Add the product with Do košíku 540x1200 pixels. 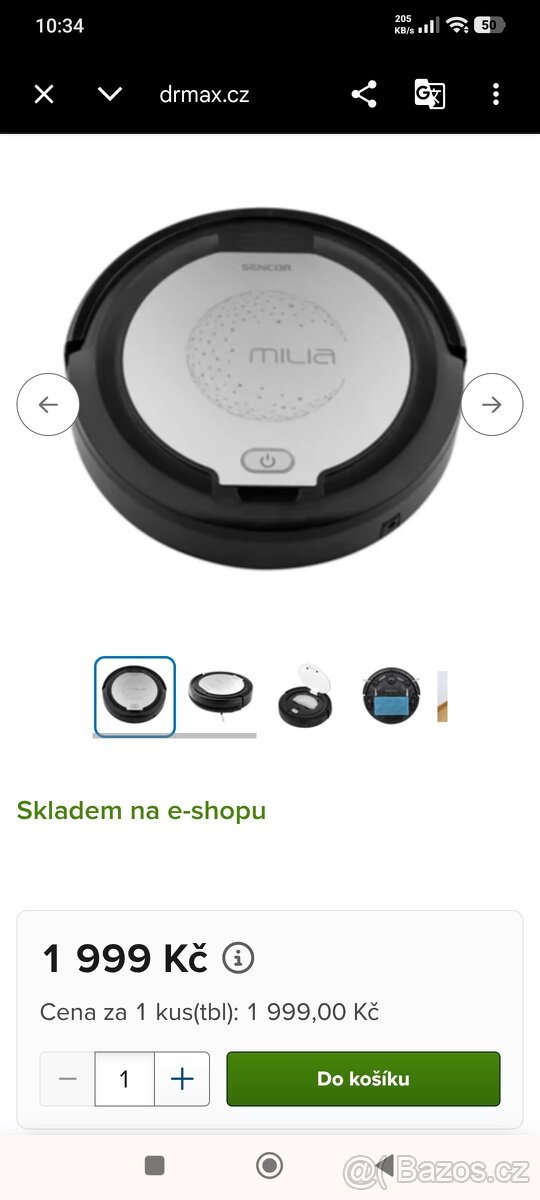pyautogui.click(x=364, y=1079)
